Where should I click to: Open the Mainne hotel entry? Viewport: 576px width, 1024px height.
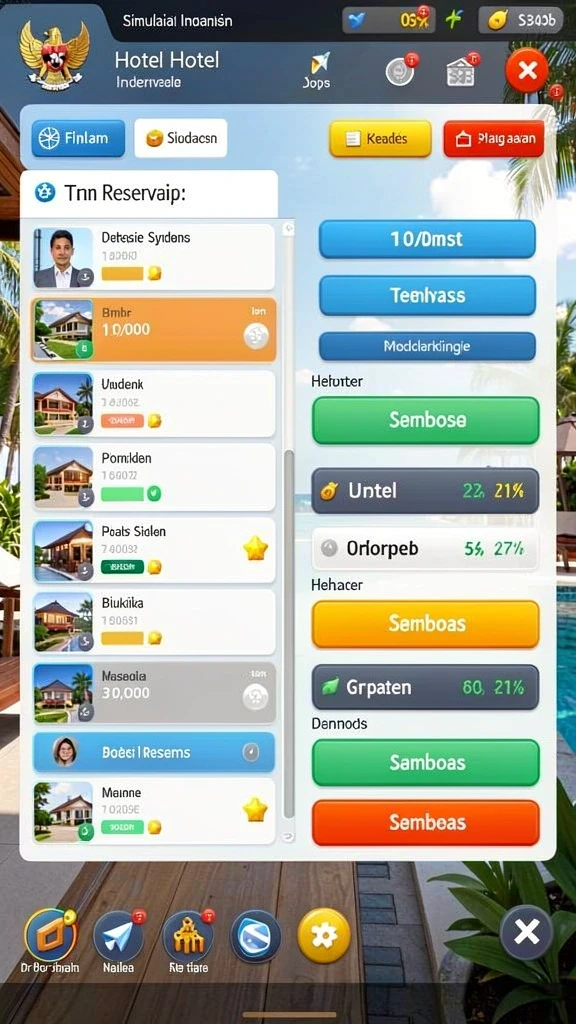click(x=154, y=811)
